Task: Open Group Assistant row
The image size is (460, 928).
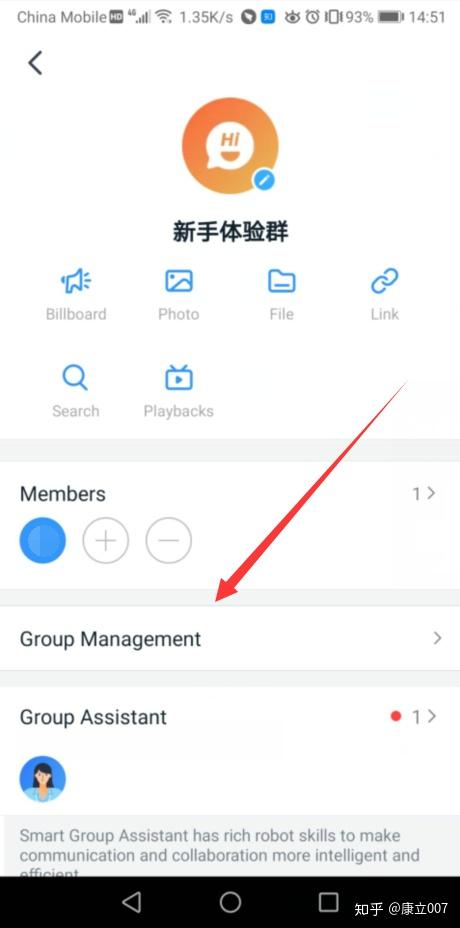Action: coord(230,717)
